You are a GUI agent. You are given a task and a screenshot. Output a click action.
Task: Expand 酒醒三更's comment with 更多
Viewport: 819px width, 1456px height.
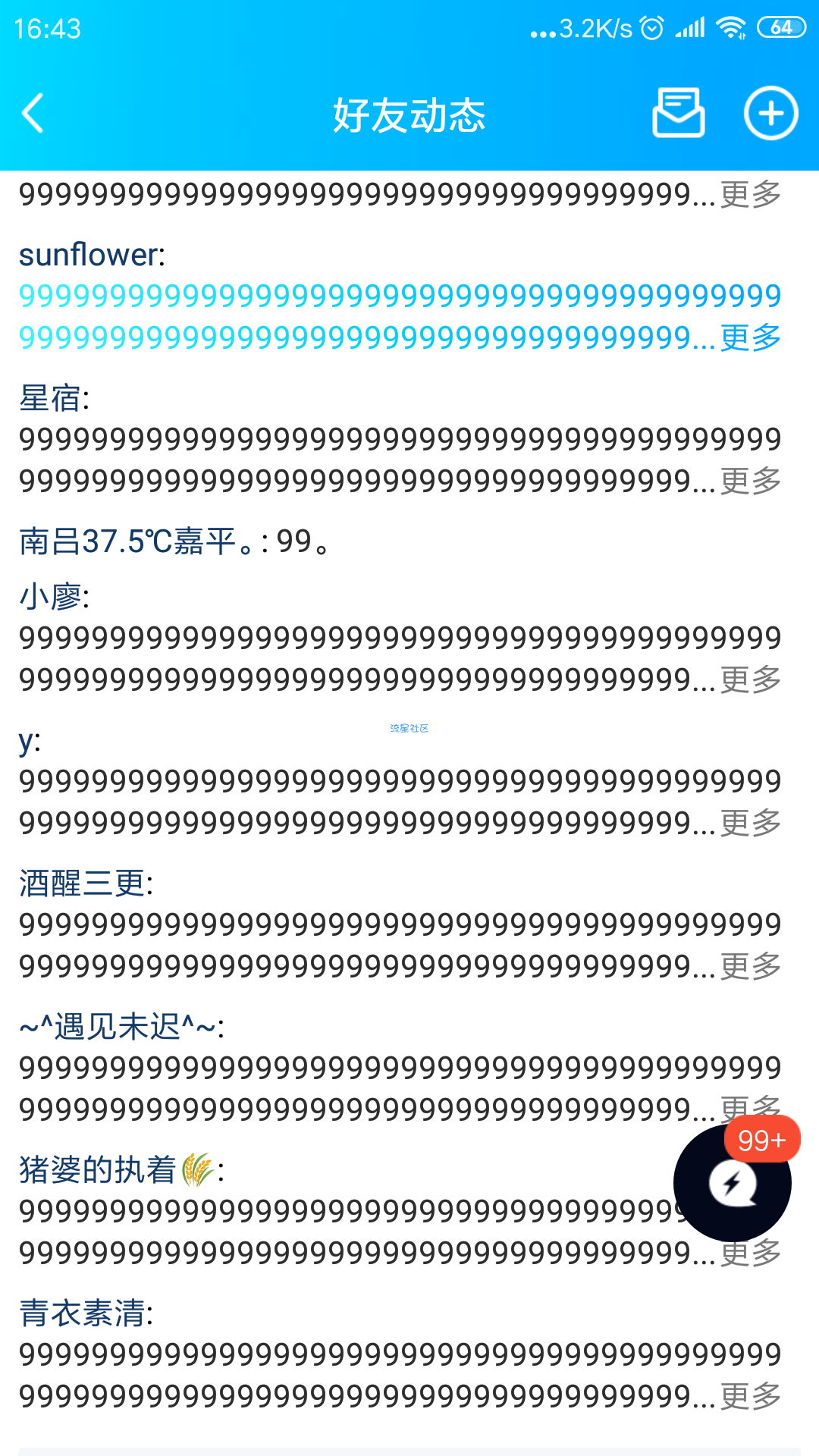(x=751, y=967)
